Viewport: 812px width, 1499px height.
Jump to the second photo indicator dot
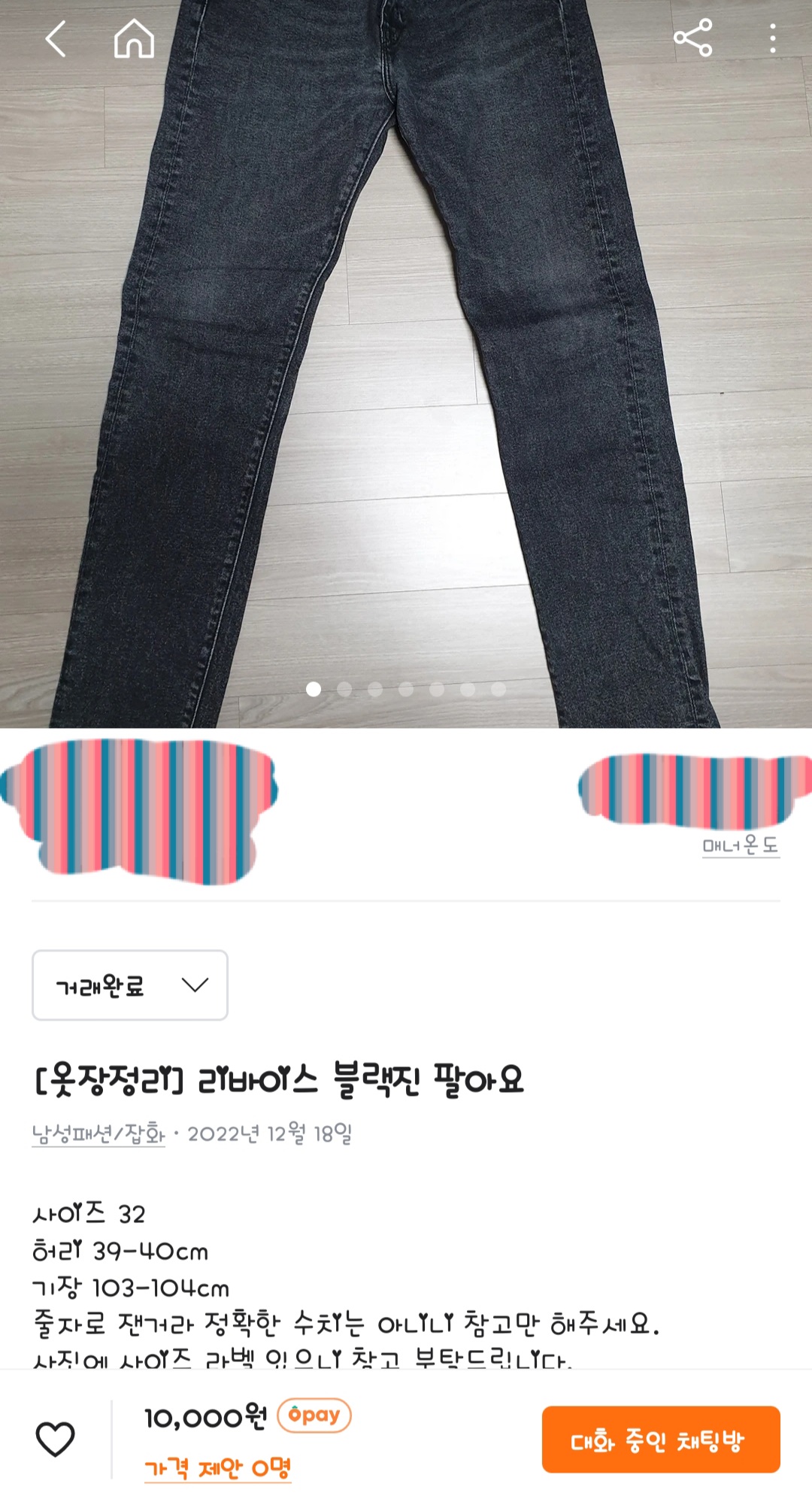pyautogui.click(x=344, y=689)
